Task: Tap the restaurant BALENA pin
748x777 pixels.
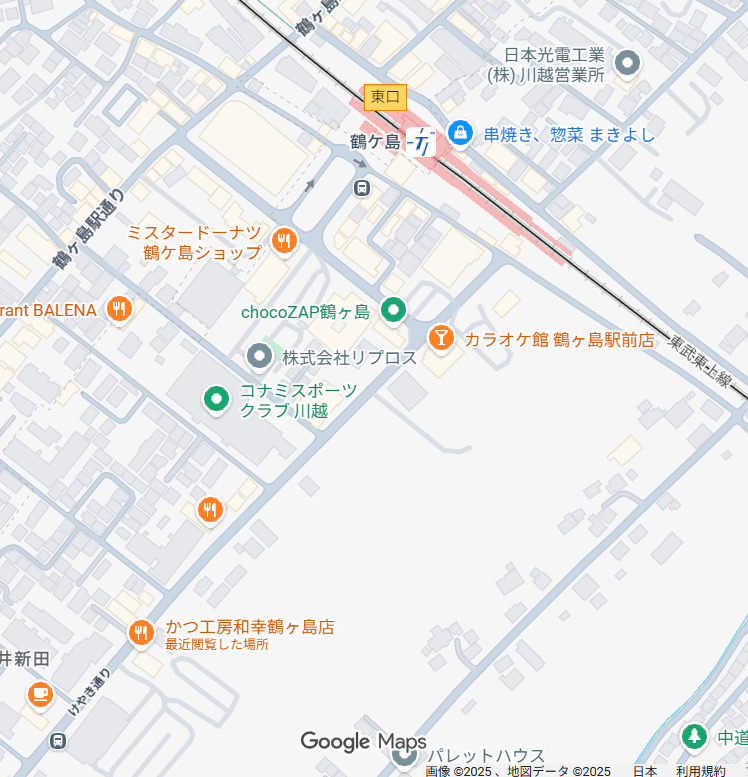Action: pyautogui.click(x=120, y=309)
